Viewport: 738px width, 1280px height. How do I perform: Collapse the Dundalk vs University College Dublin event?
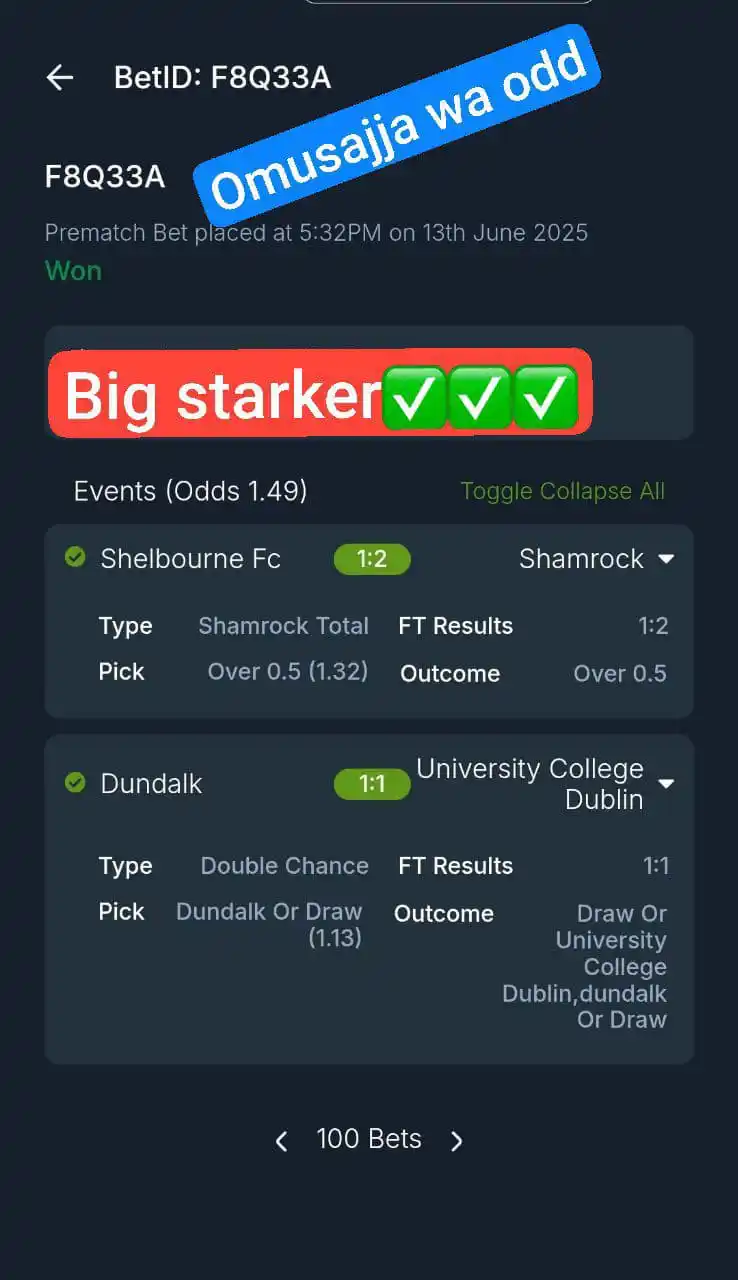coord(666,784)
